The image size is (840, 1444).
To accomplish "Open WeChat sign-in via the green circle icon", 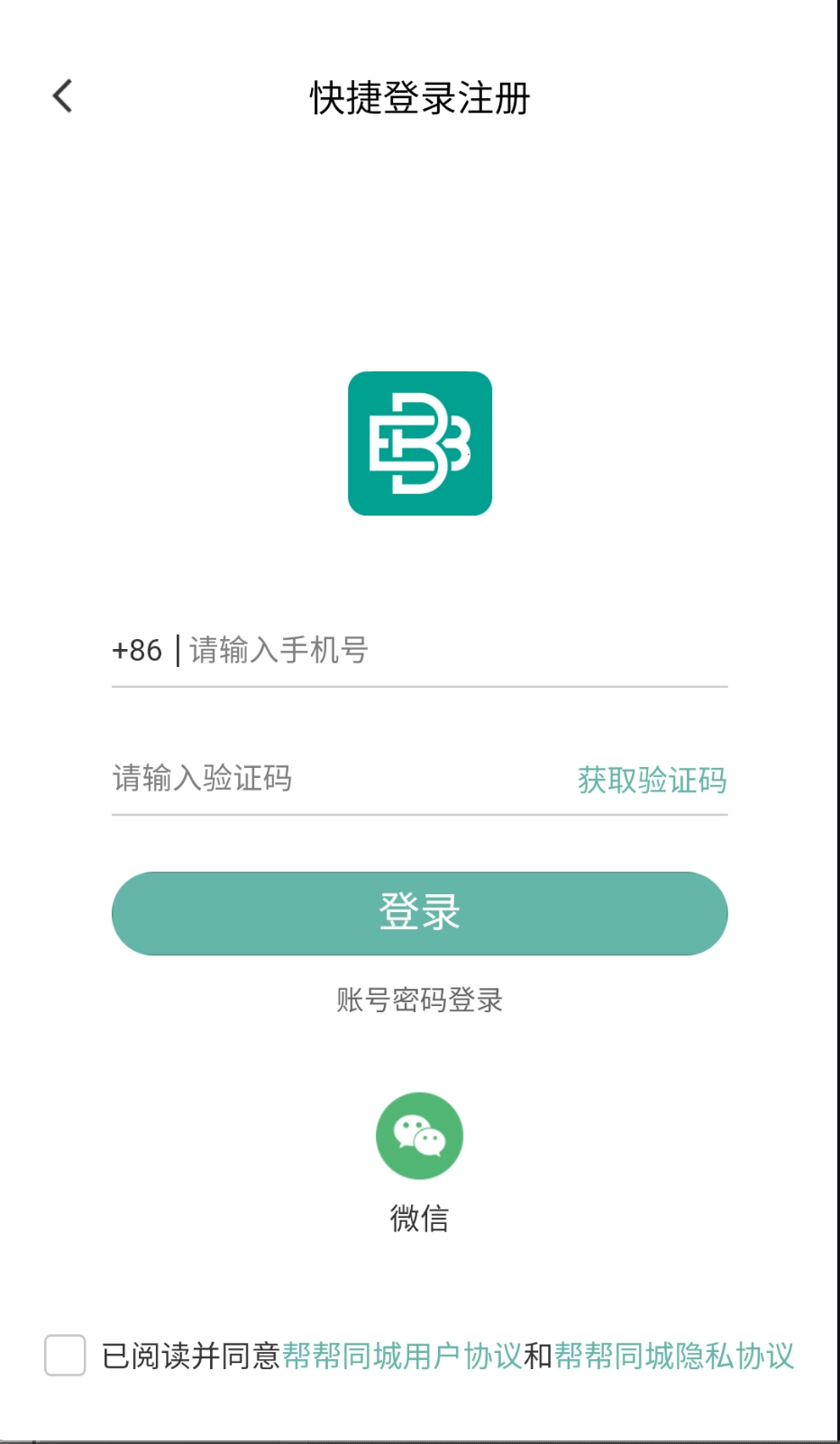I will click(x=419, y=1135).
